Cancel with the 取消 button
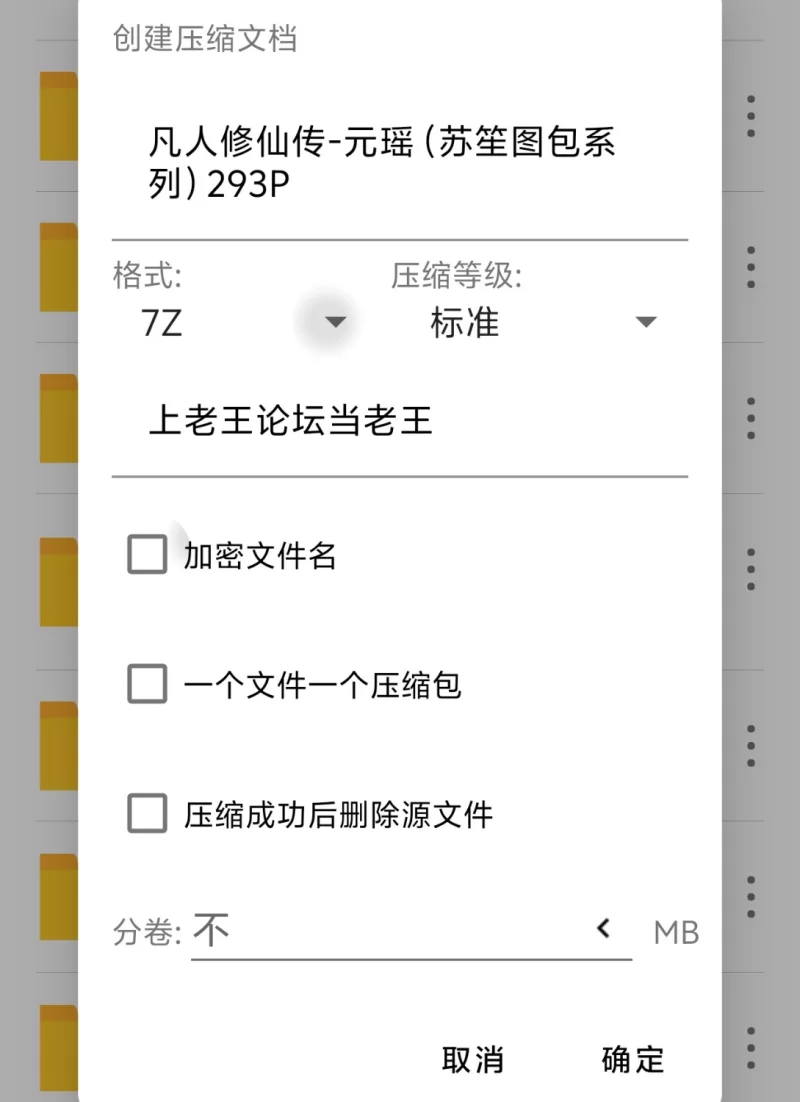This screenshot has width=800, height=1102. [x=472, y=1060]
